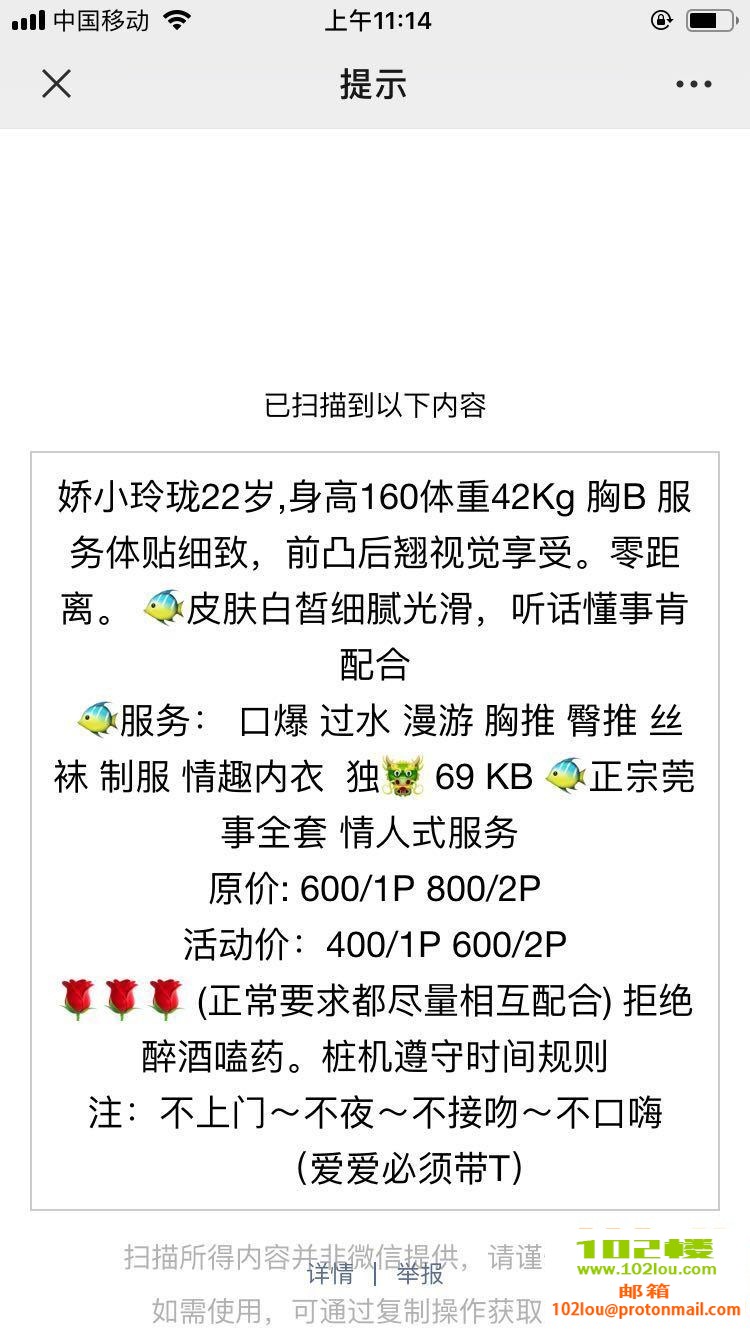This screenshot has width=750, height=1334.
Task: Open the 详情 link at the bottom
Action: (x=331, y=1275)
